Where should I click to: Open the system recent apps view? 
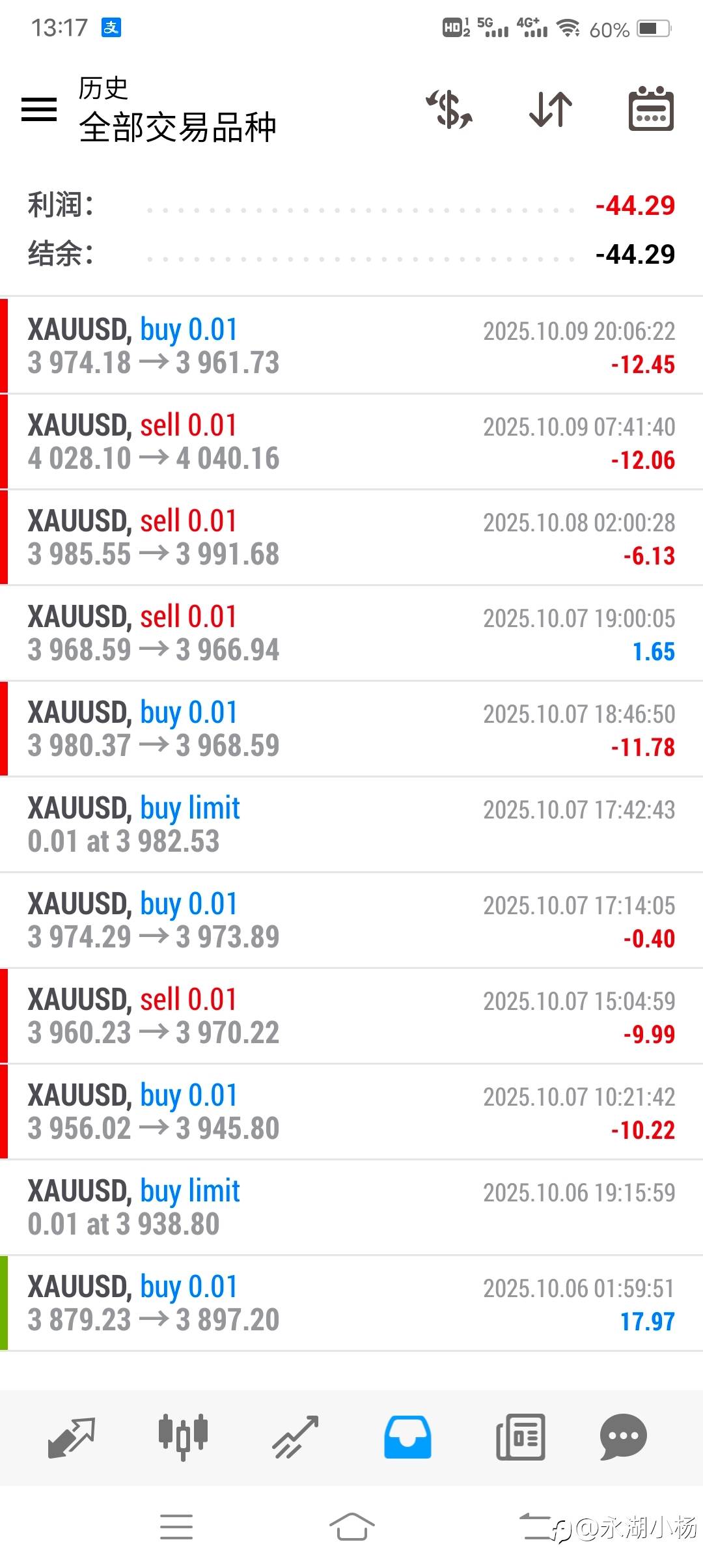tap(176, 1527)
